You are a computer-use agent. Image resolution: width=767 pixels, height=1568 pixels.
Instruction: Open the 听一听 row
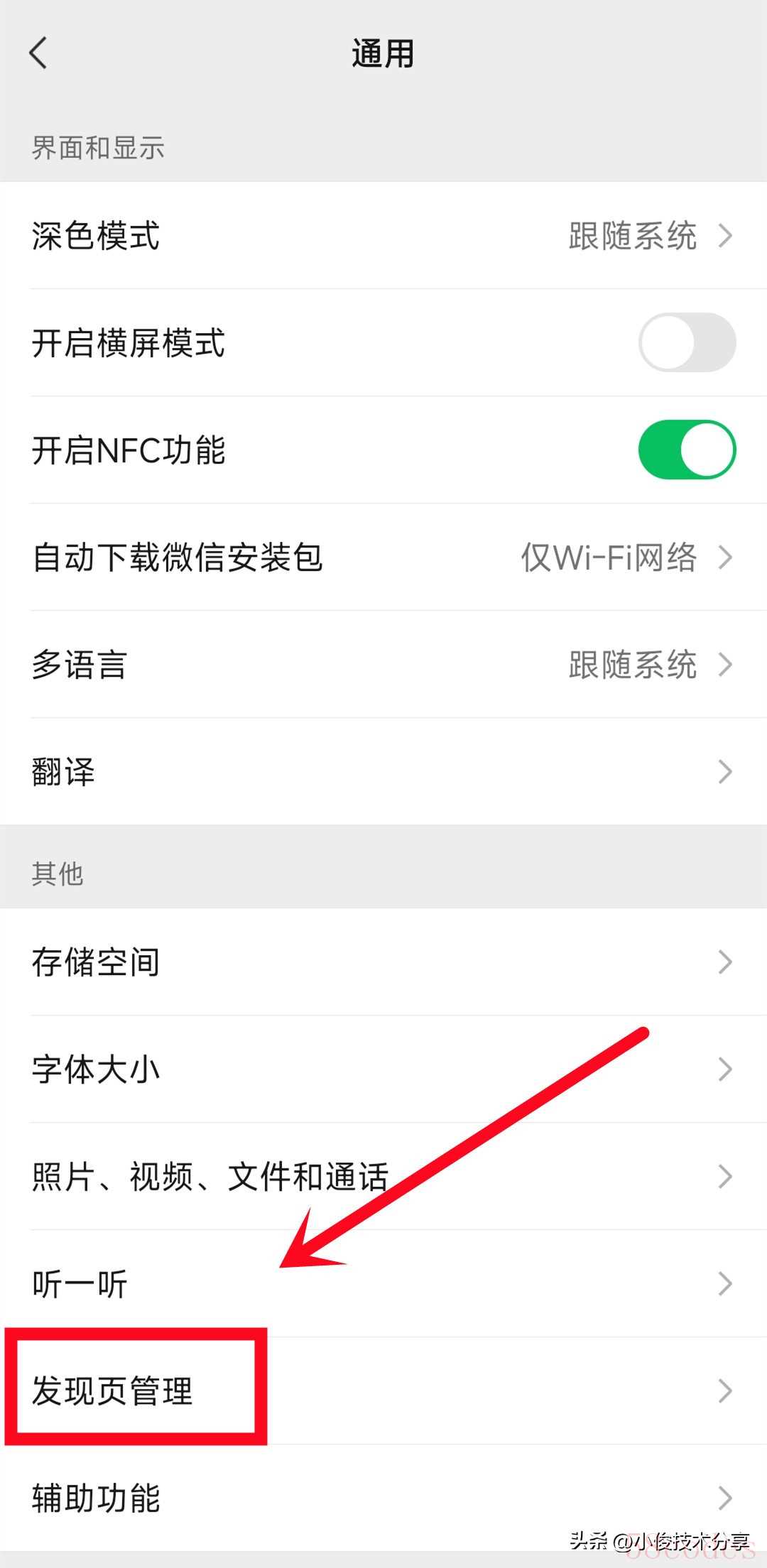[x=383, y=1283]
